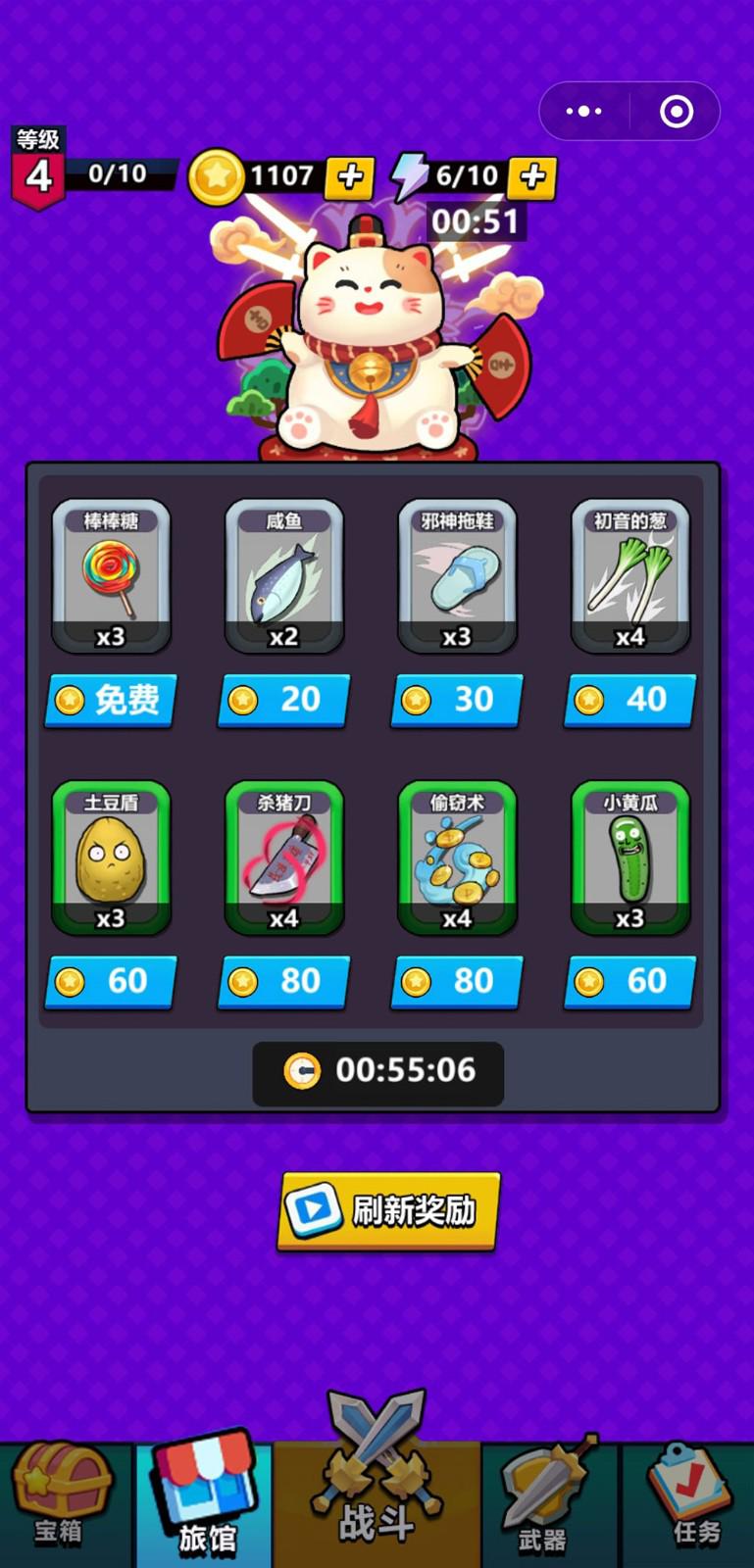754x1568 pixels.
Task: Buy 初音的葱 for 40 coins
Action: coord(629,700)
